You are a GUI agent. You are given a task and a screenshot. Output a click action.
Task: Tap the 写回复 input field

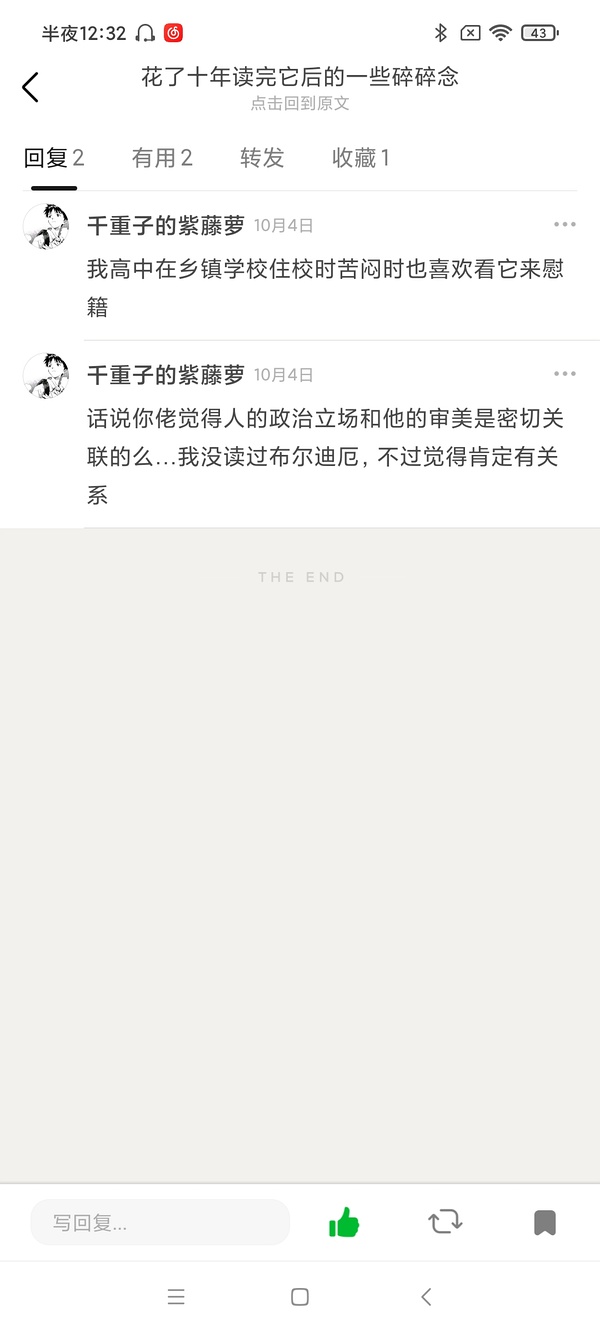pyautogui.click(x=160, y=1222)
